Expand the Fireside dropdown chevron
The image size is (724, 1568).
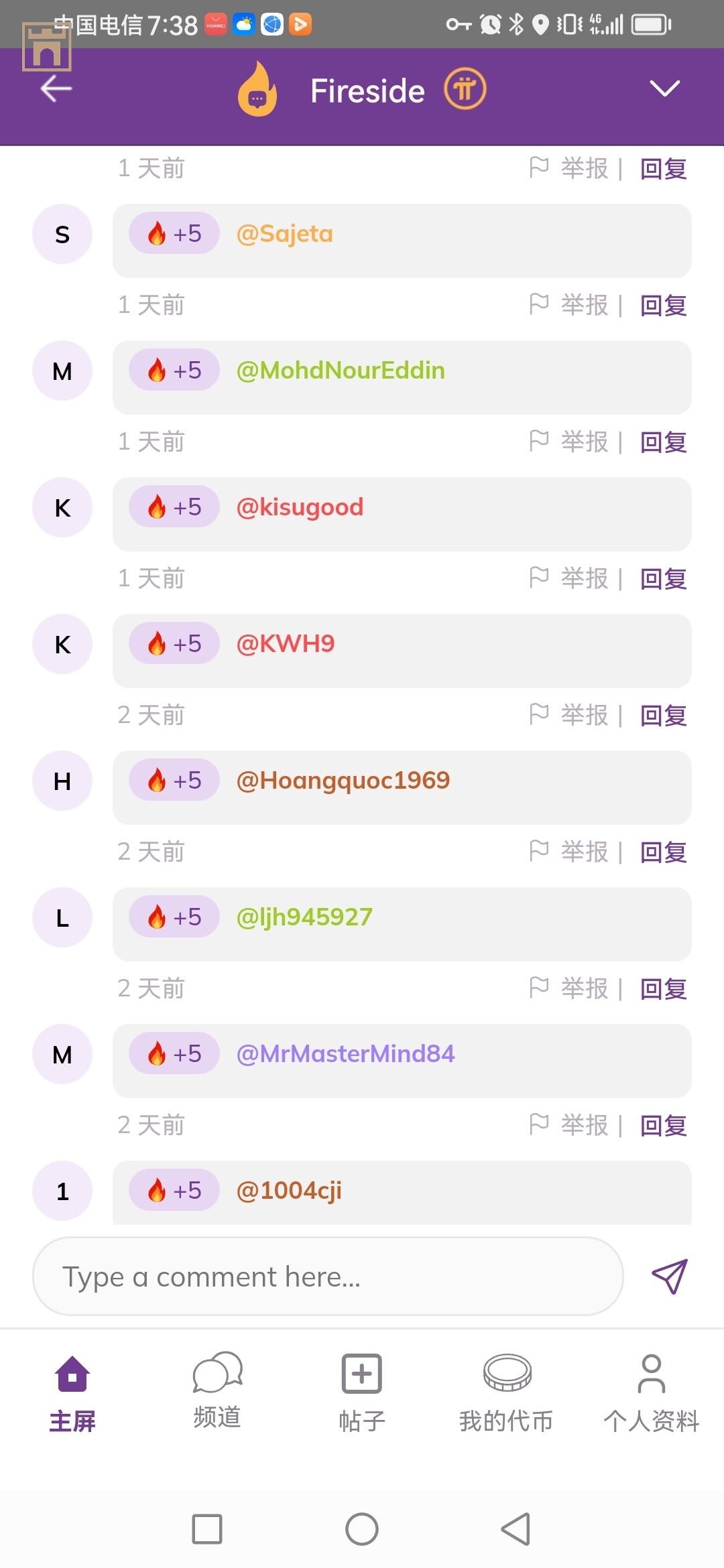pyautogui.click(x=664, y=88)
